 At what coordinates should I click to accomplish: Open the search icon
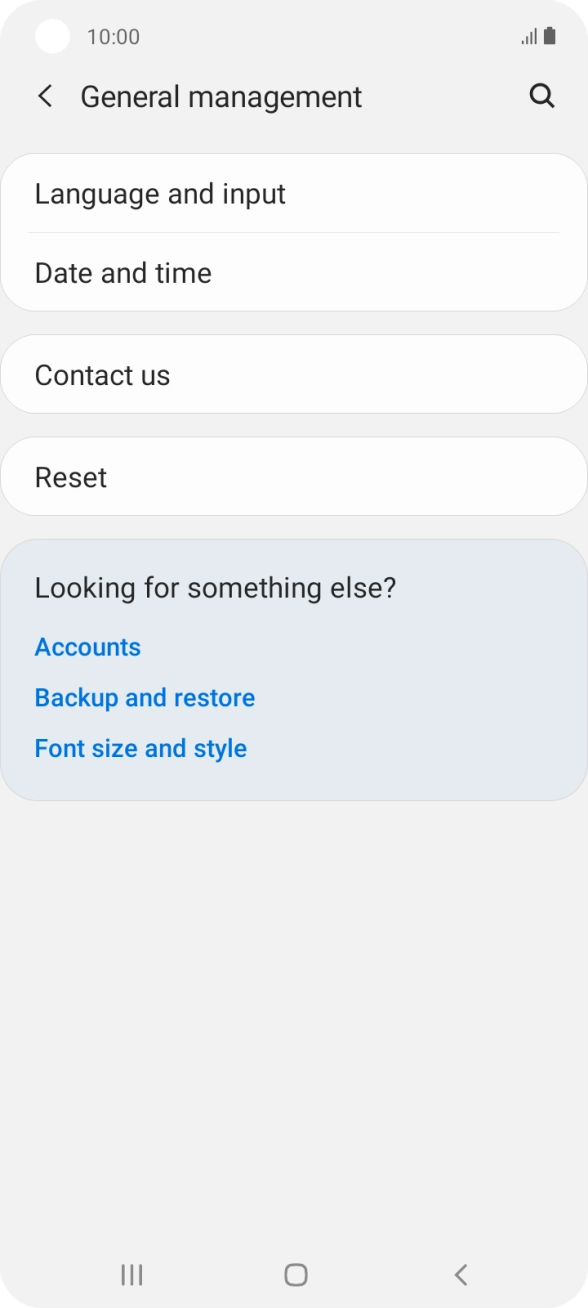pyautogui.click(x=541, y=96)
